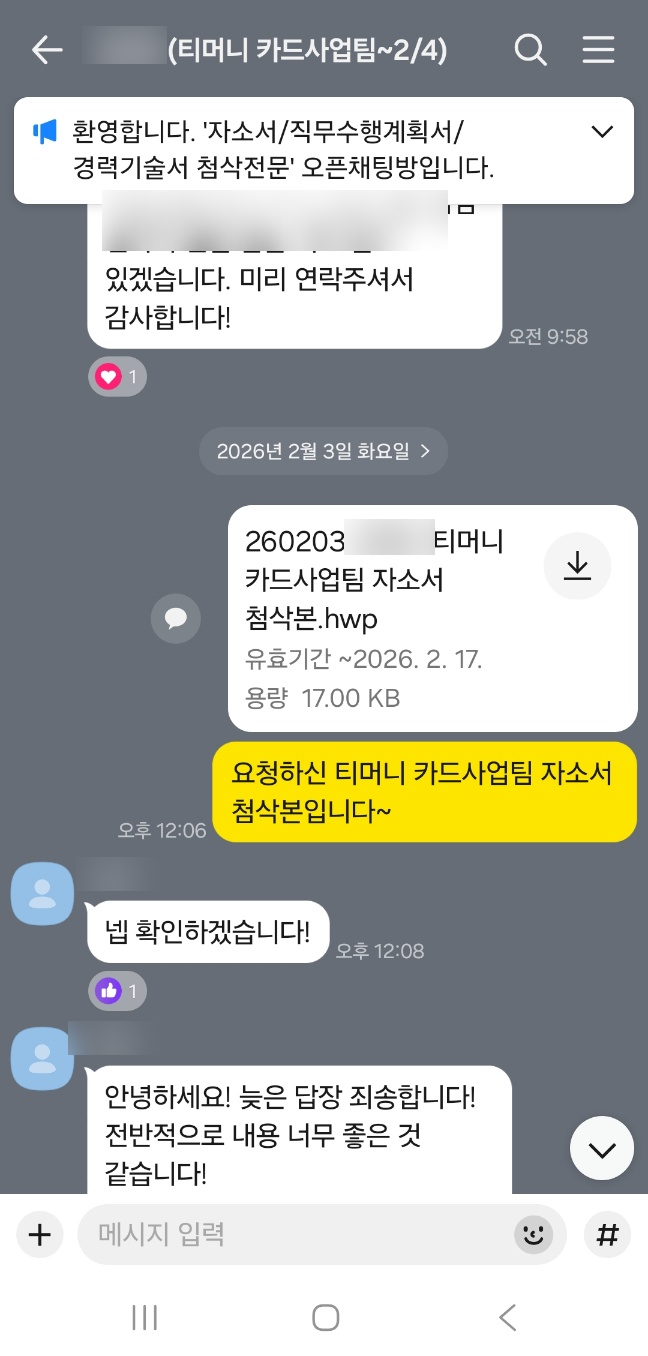Tap thumbs-up reaction under 넵 확인하겠습니다
Viewport: 648px width, 1356px height.
tap(117, 990)
